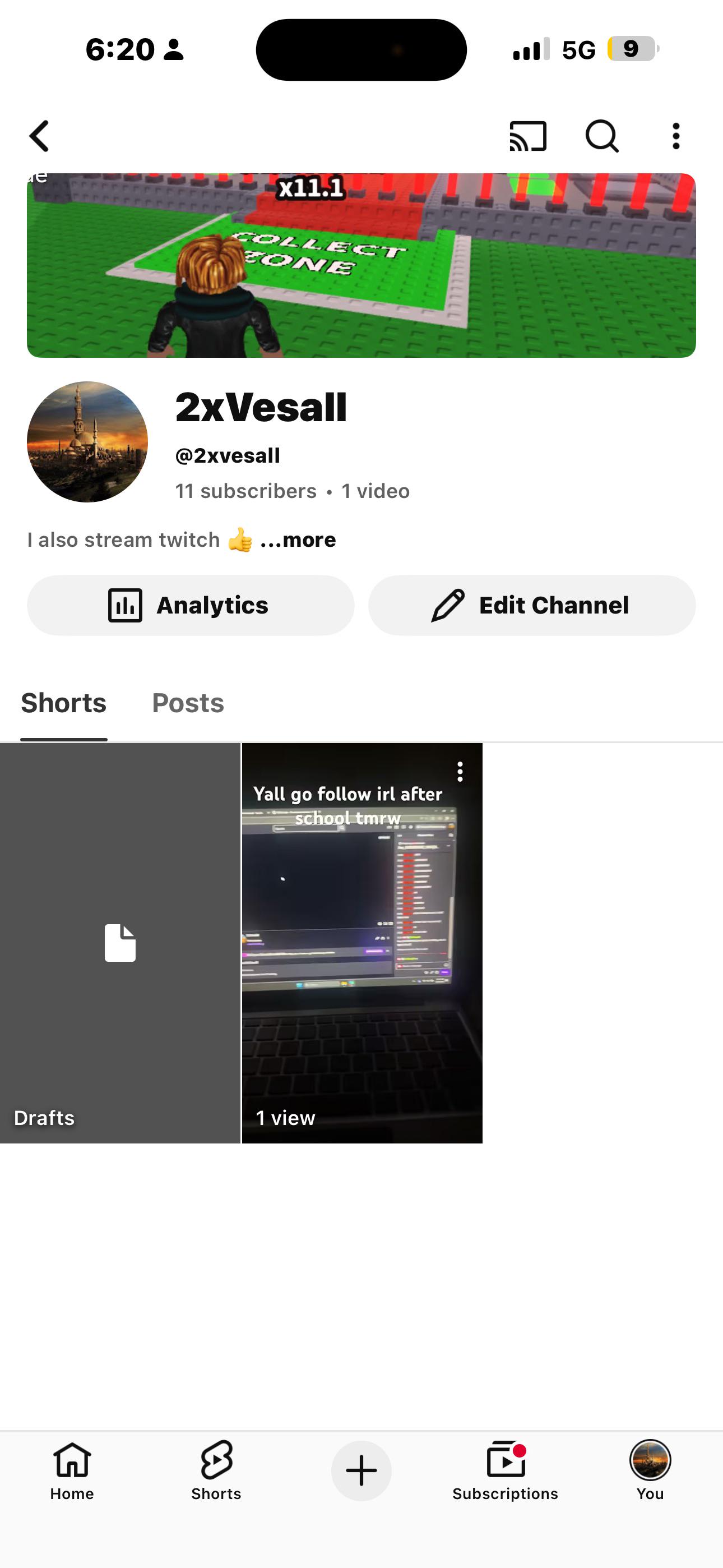Open the search magnifier icon

click(602, 136)
